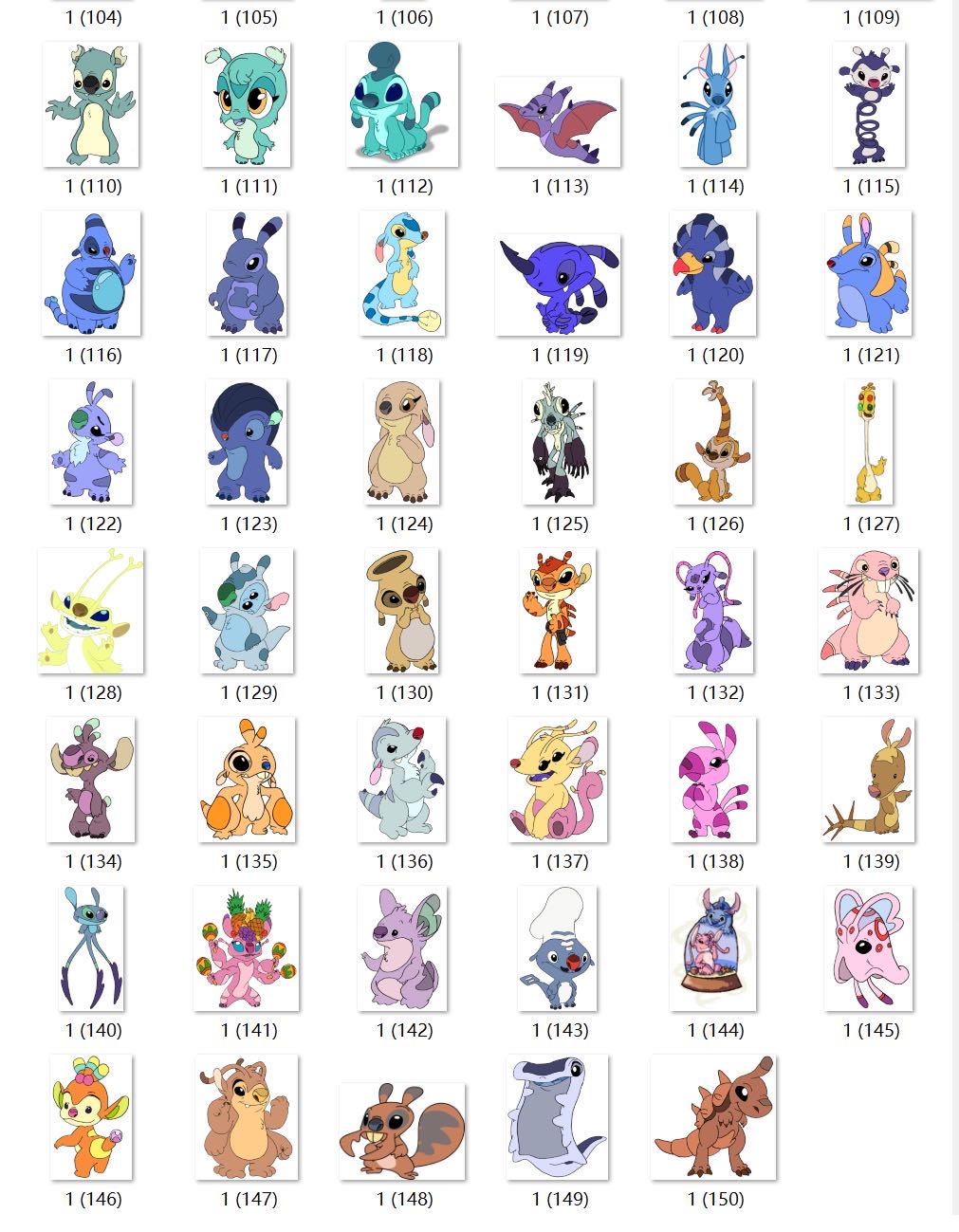View image 1 (120)
This screenshot has height=1232, width=959.
(712, 273)
